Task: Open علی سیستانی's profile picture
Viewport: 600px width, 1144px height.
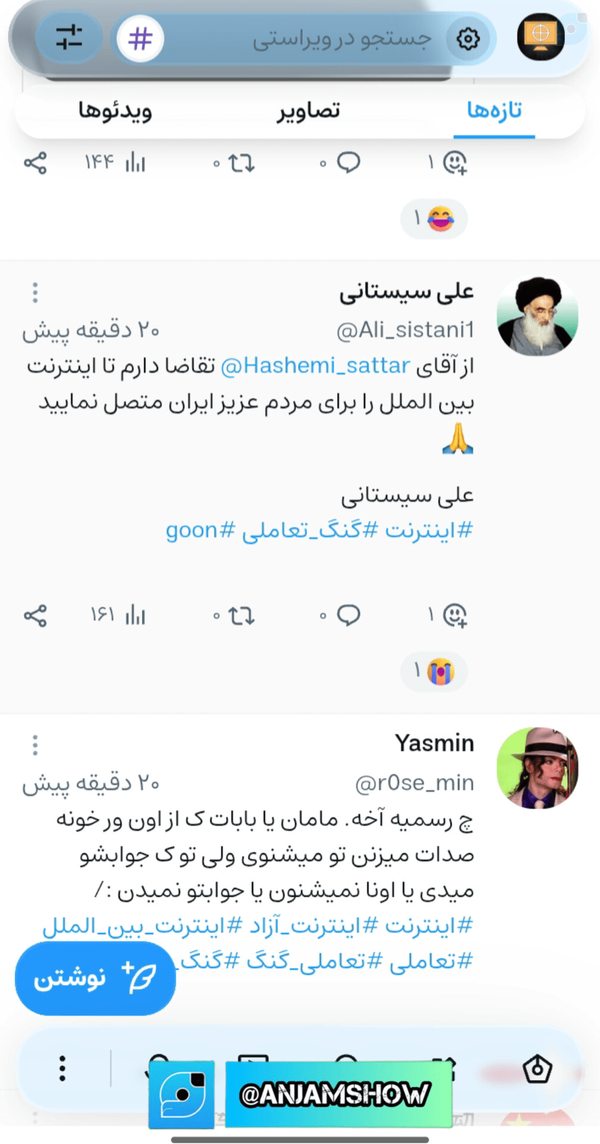Action: 537,316
